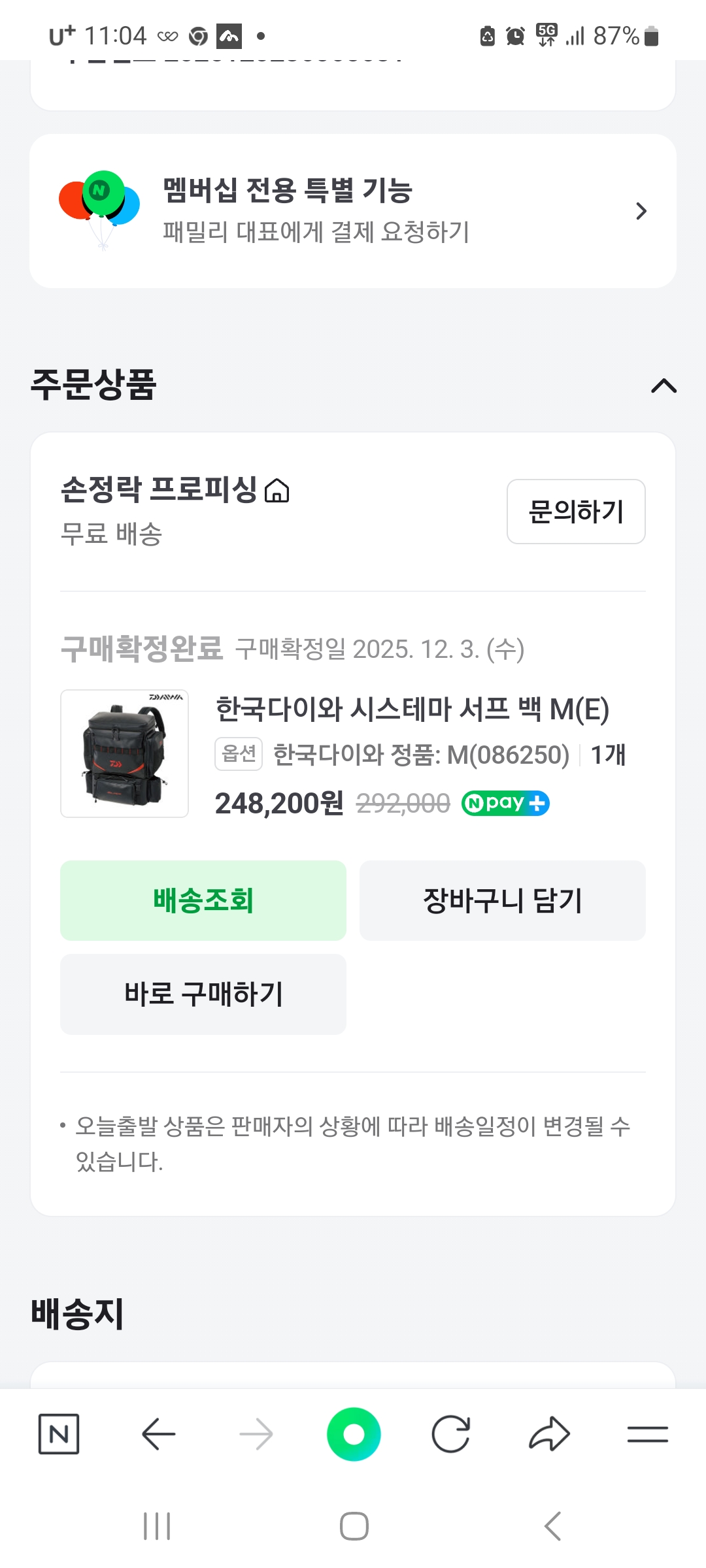Image resolution: width=706 pixels, height=1568 pixels.
Task: Tap the 문의하기 inquiry button
Action: click(576, 512)
